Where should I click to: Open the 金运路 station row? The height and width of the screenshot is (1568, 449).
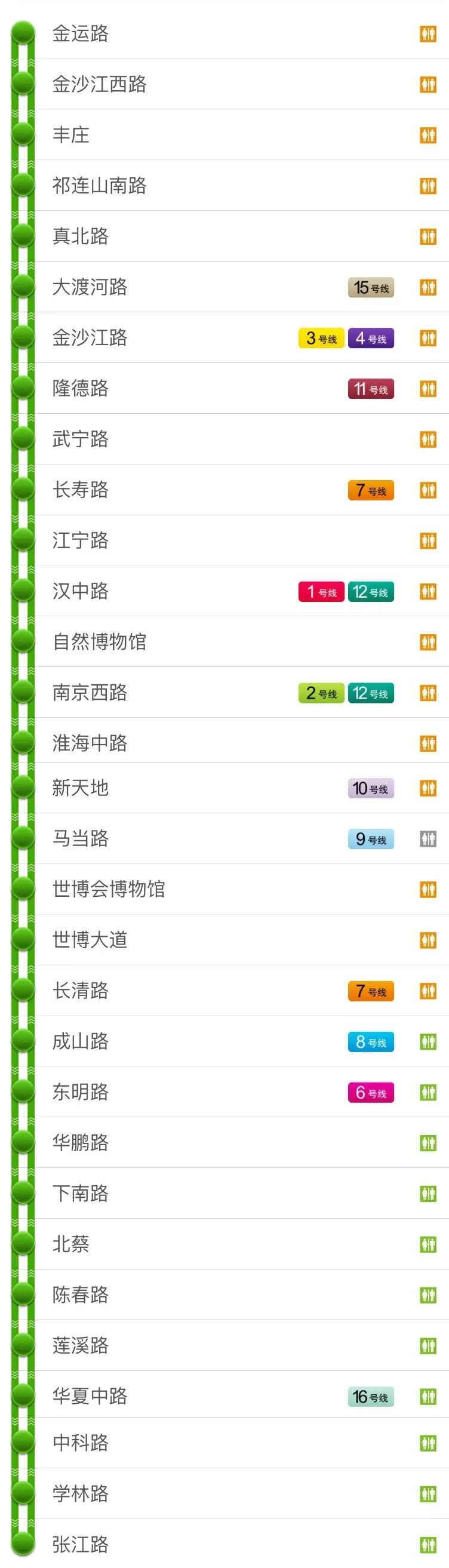pos(81,33)
